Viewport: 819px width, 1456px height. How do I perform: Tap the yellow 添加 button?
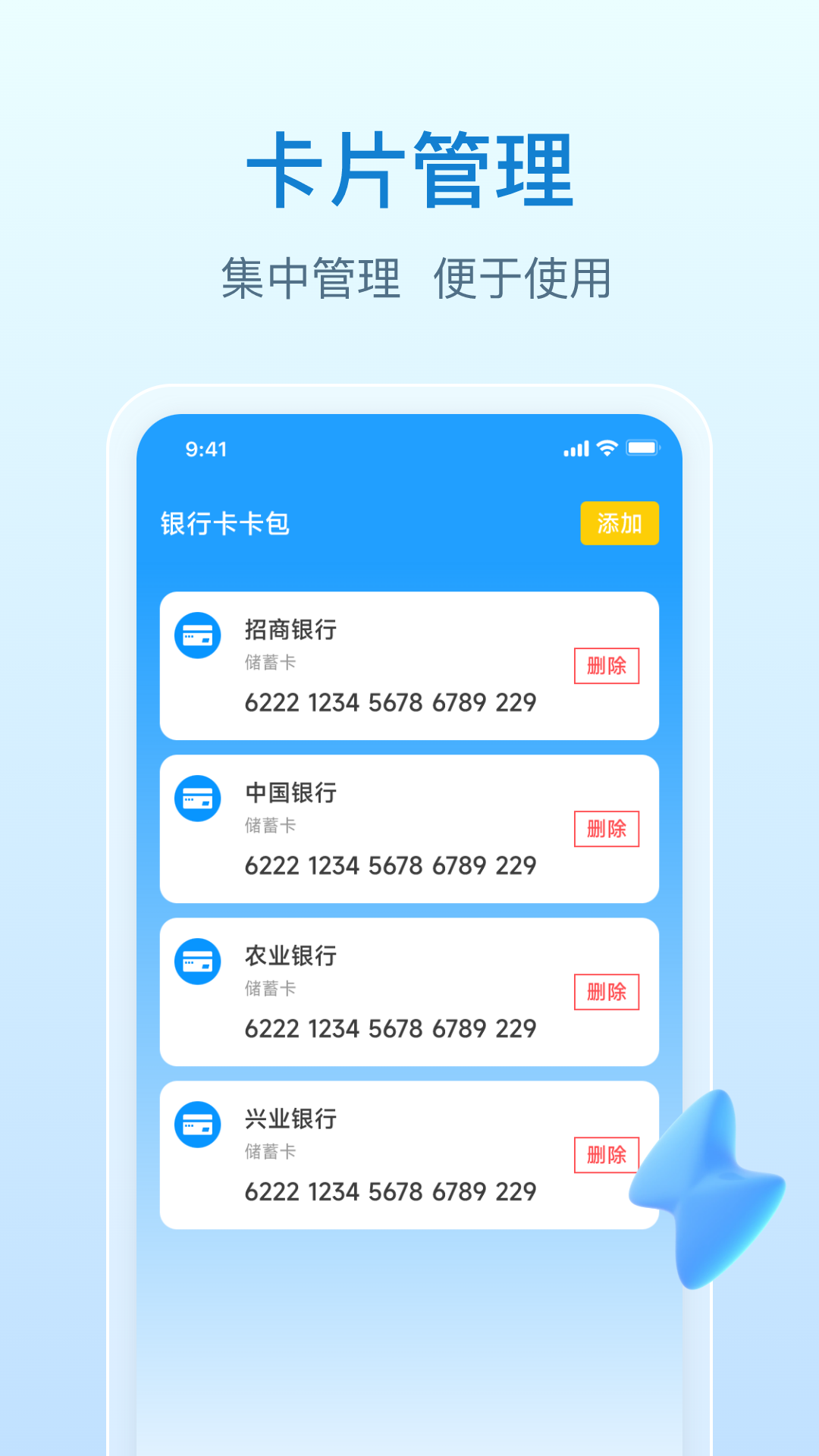[620, 523]
